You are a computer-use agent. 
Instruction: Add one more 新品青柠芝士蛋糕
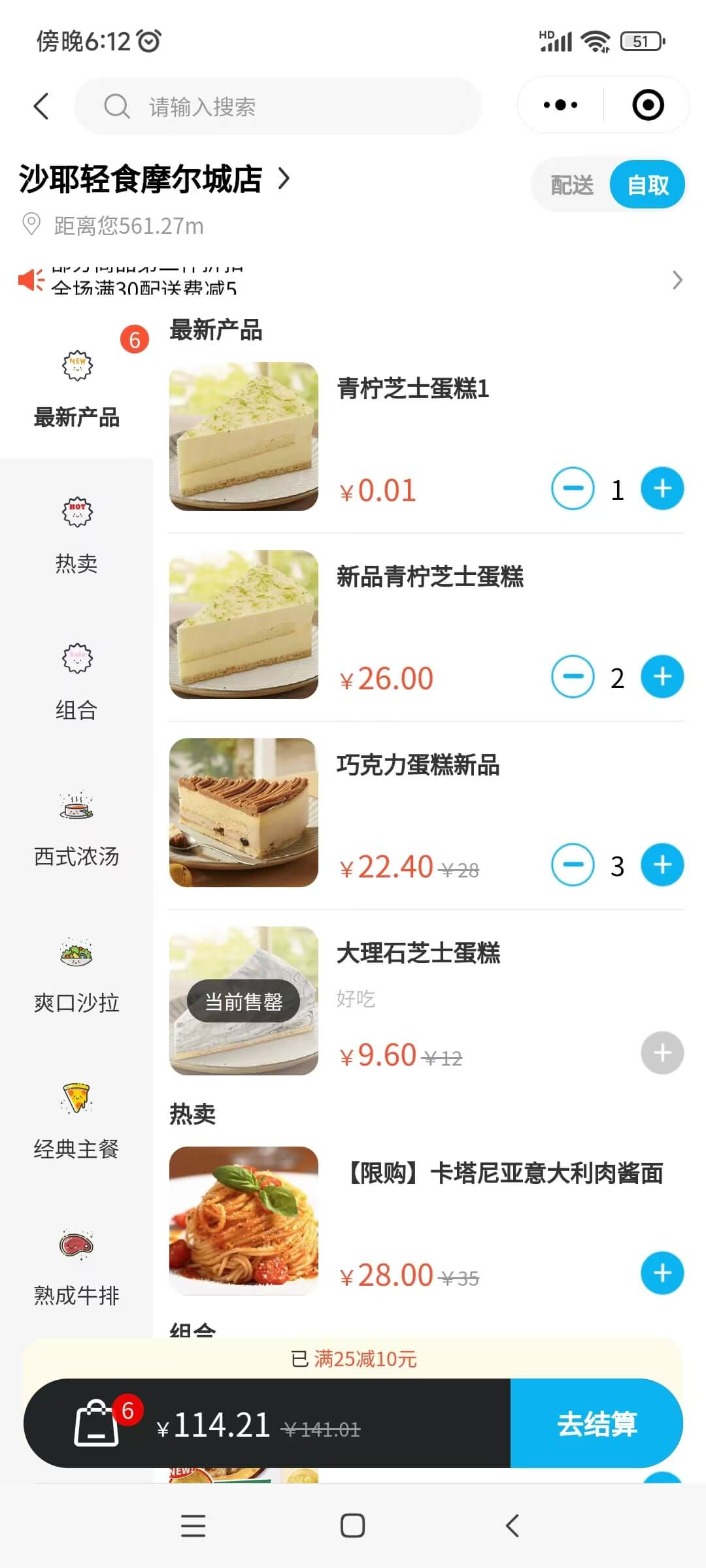coord(662,677)
